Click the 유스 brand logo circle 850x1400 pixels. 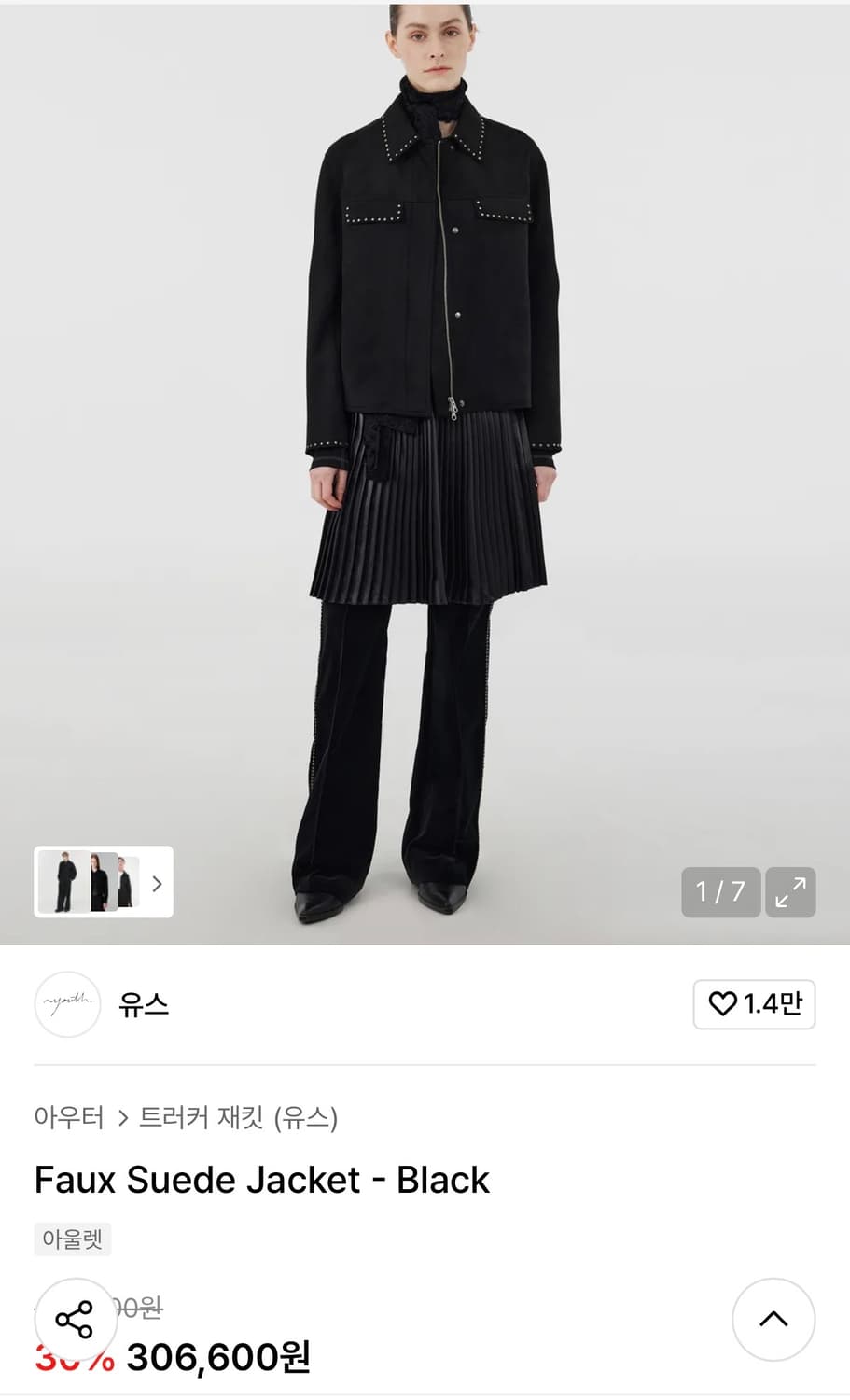tap(67, 1004)
